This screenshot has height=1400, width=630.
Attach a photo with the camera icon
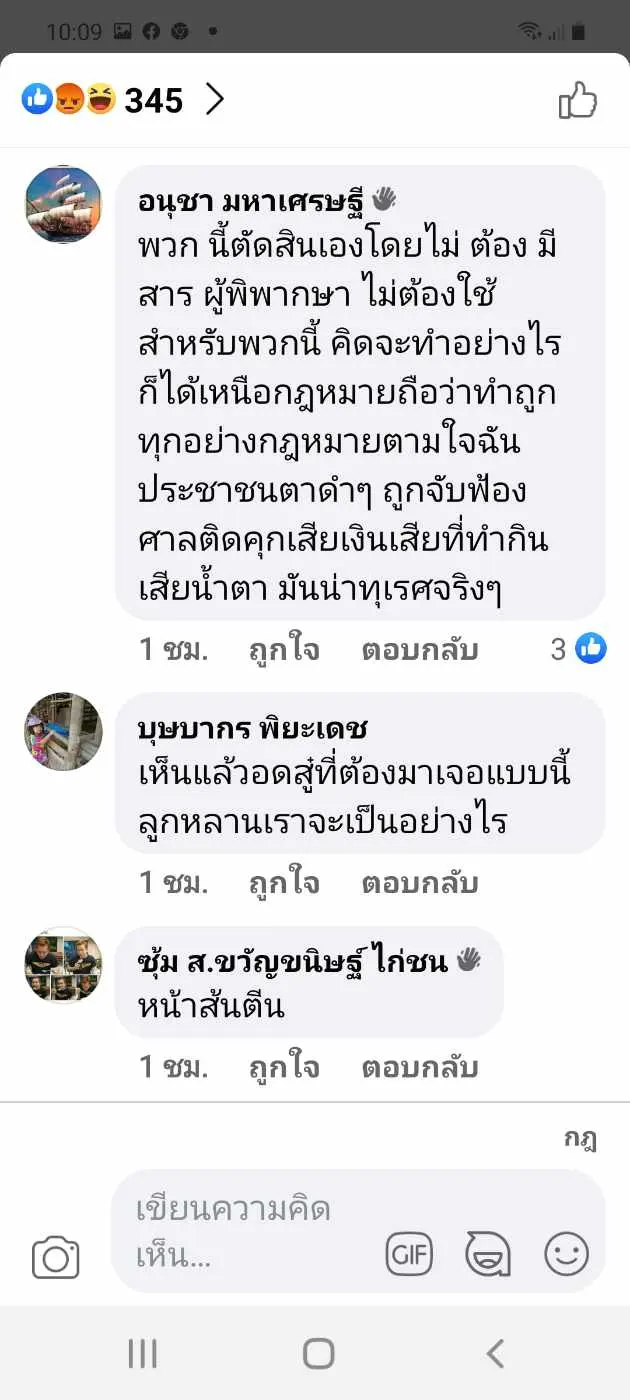(56, 1257)
